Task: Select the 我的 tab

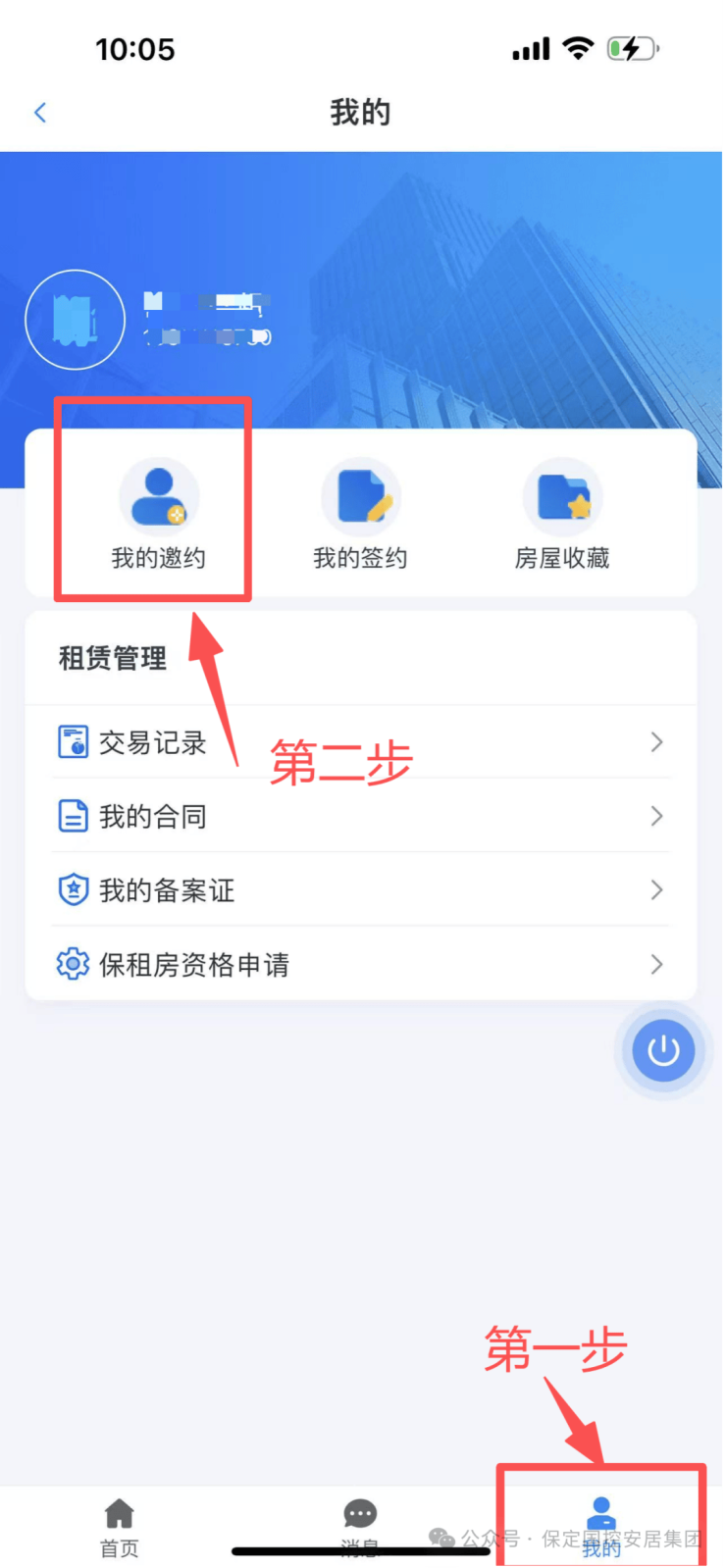Action: (601, 1526)
